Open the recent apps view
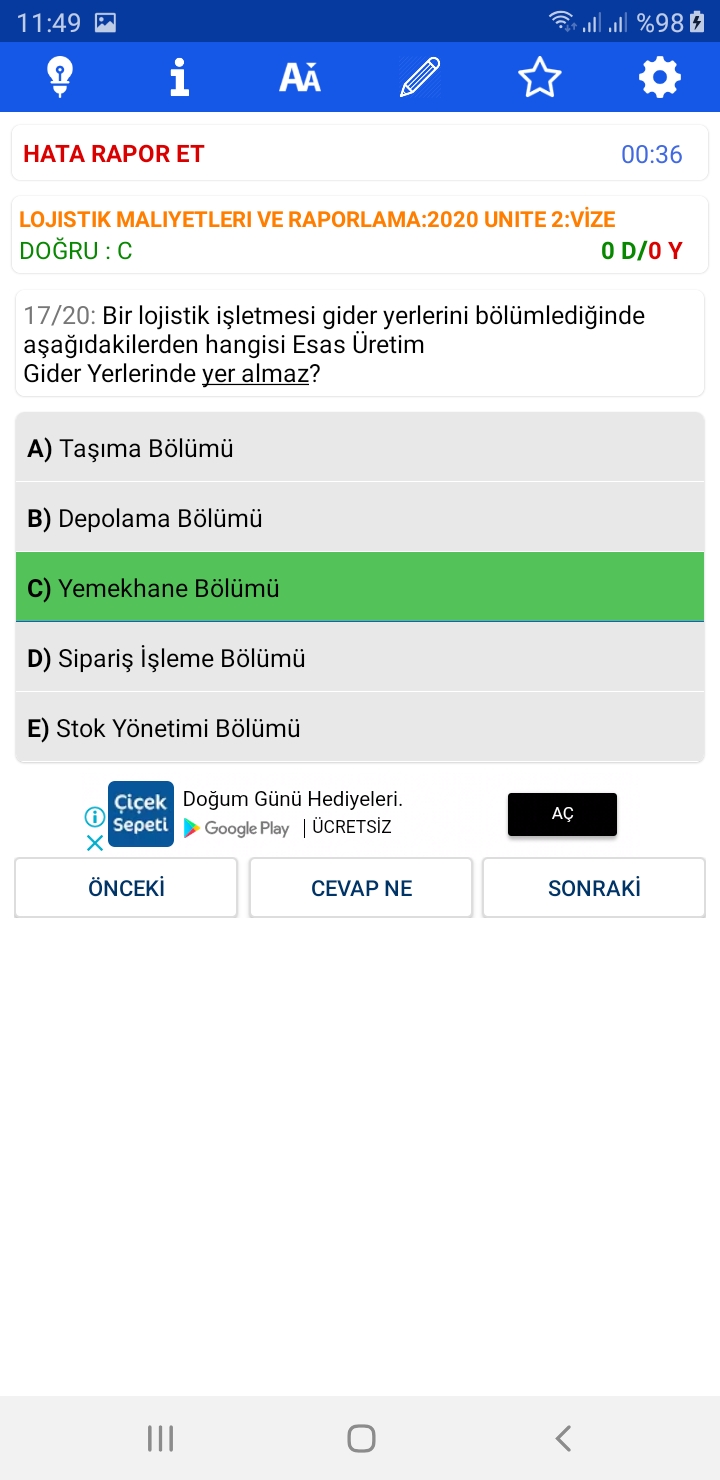This screenshot has height=1480, width=720. coord(160,1438)
